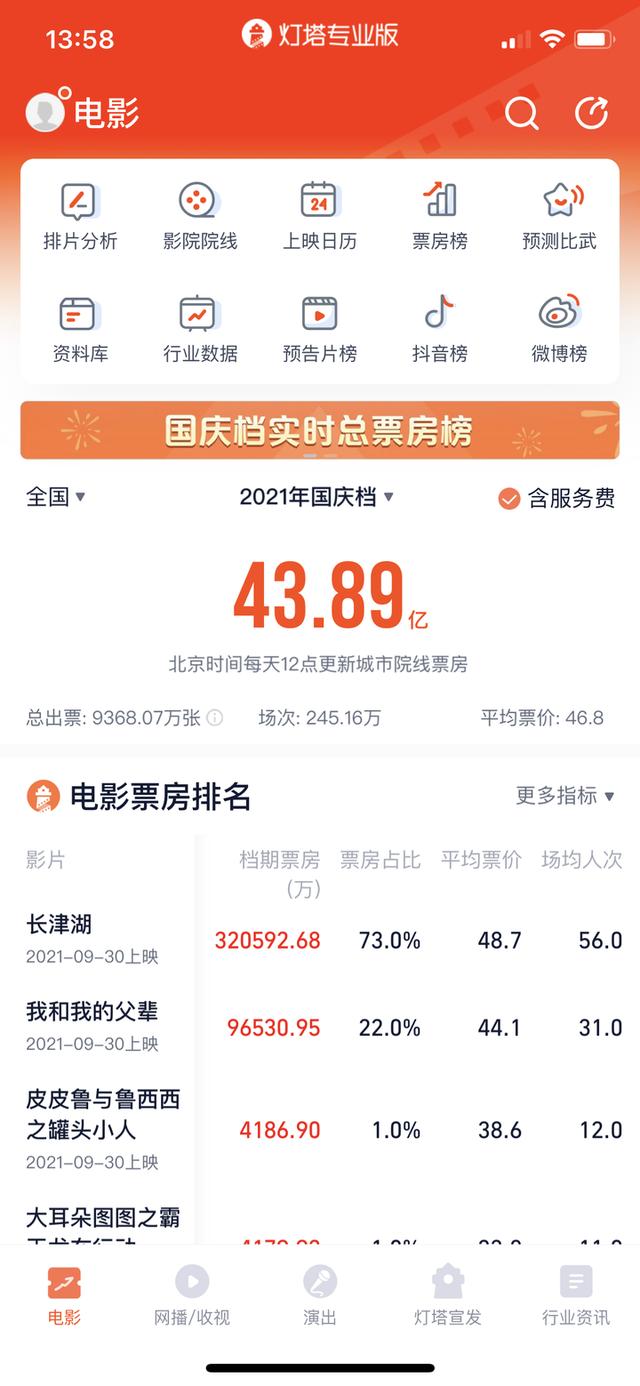
Task: Open 上映日历 calendar
Action: 319,216
